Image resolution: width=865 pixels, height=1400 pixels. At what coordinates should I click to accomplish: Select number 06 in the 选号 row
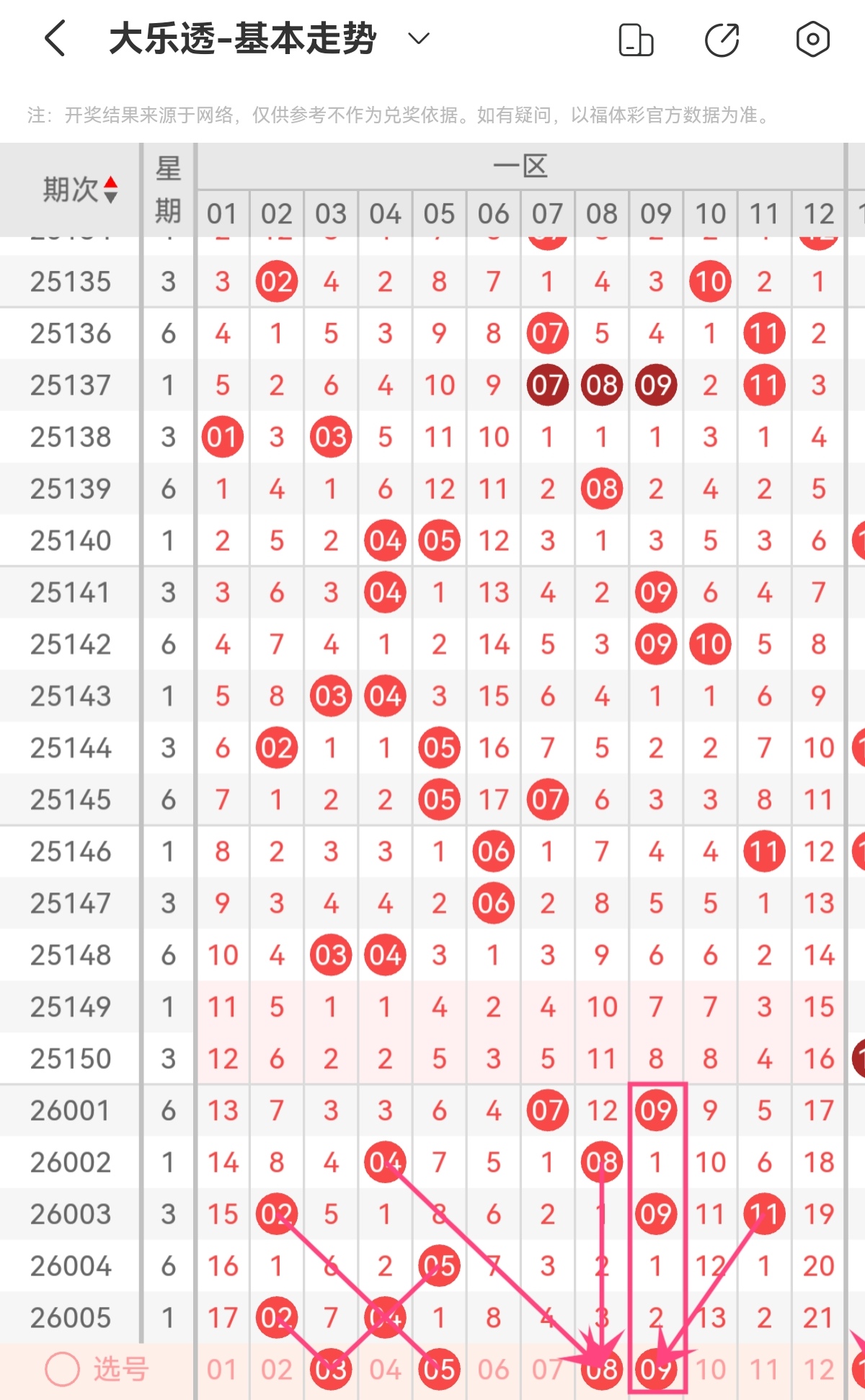pyautogui.click(x=494, y=1369)
